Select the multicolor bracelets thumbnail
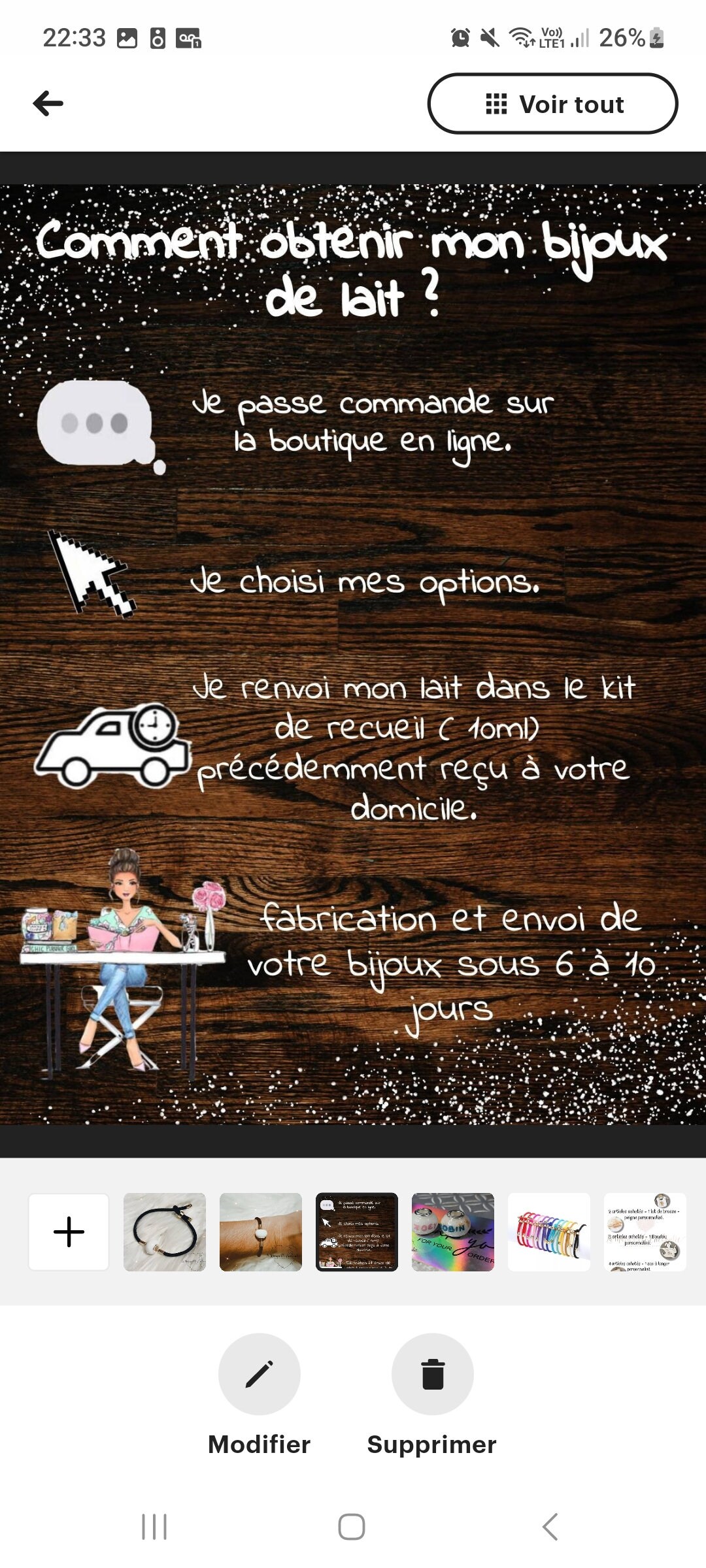This screenshot has height=1568, width=706. (x=548, y=1232)
